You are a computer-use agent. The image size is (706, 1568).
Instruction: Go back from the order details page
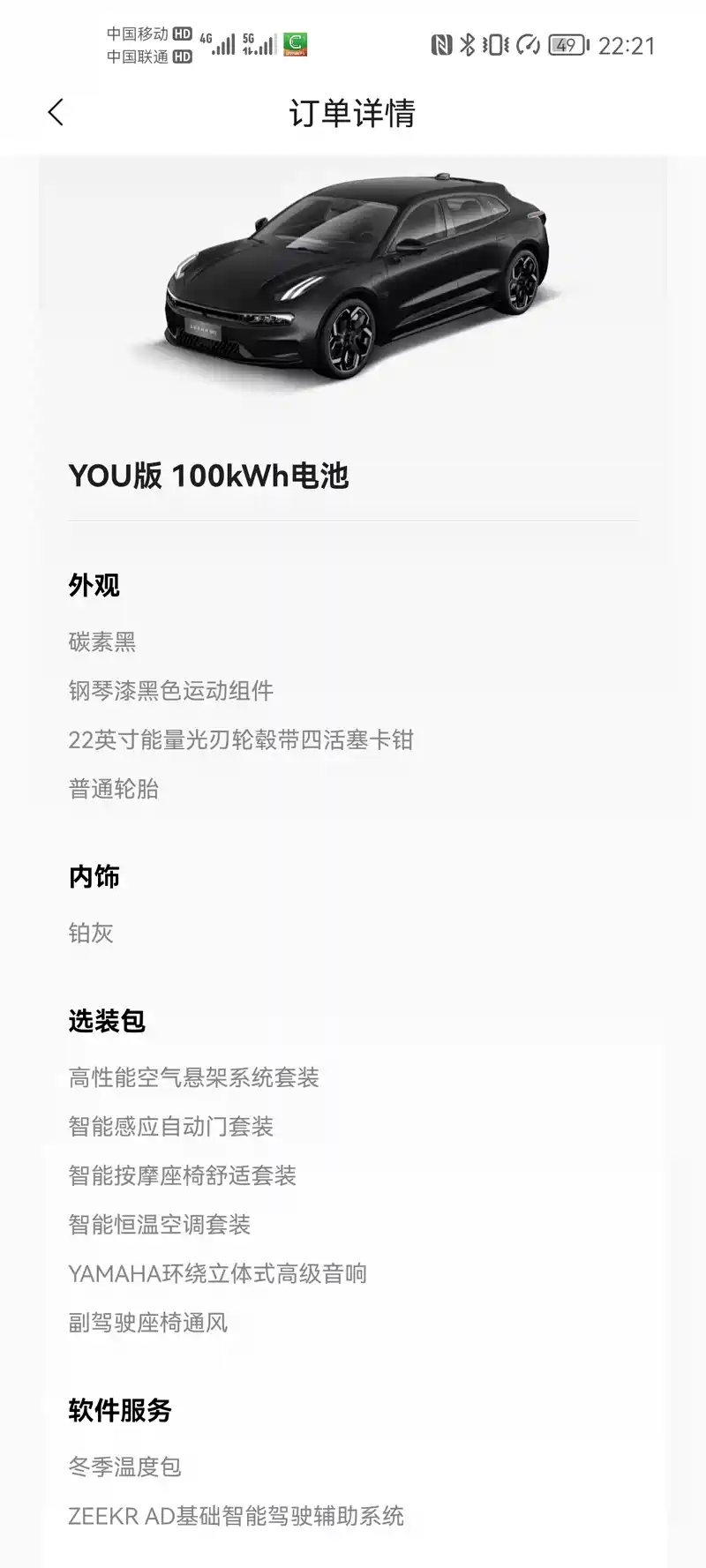[x=56, y=113]
